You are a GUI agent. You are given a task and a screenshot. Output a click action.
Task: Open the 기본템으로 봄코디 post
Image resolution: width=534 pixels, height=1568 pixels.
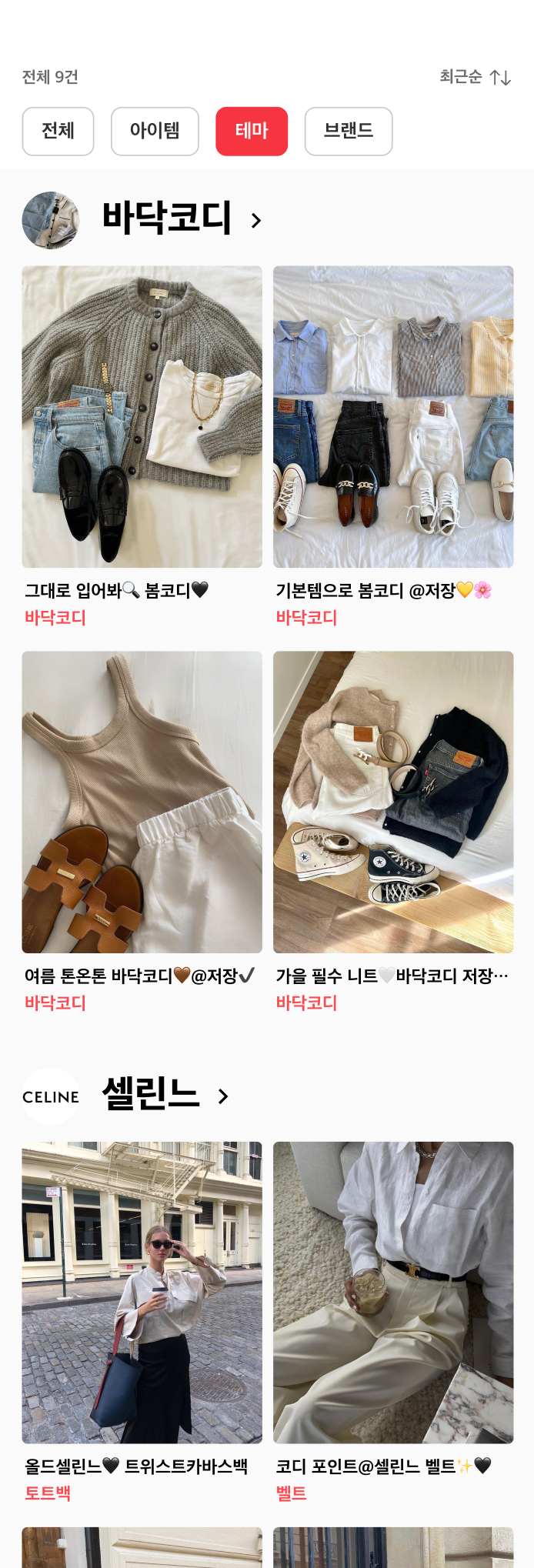(393, 417)
